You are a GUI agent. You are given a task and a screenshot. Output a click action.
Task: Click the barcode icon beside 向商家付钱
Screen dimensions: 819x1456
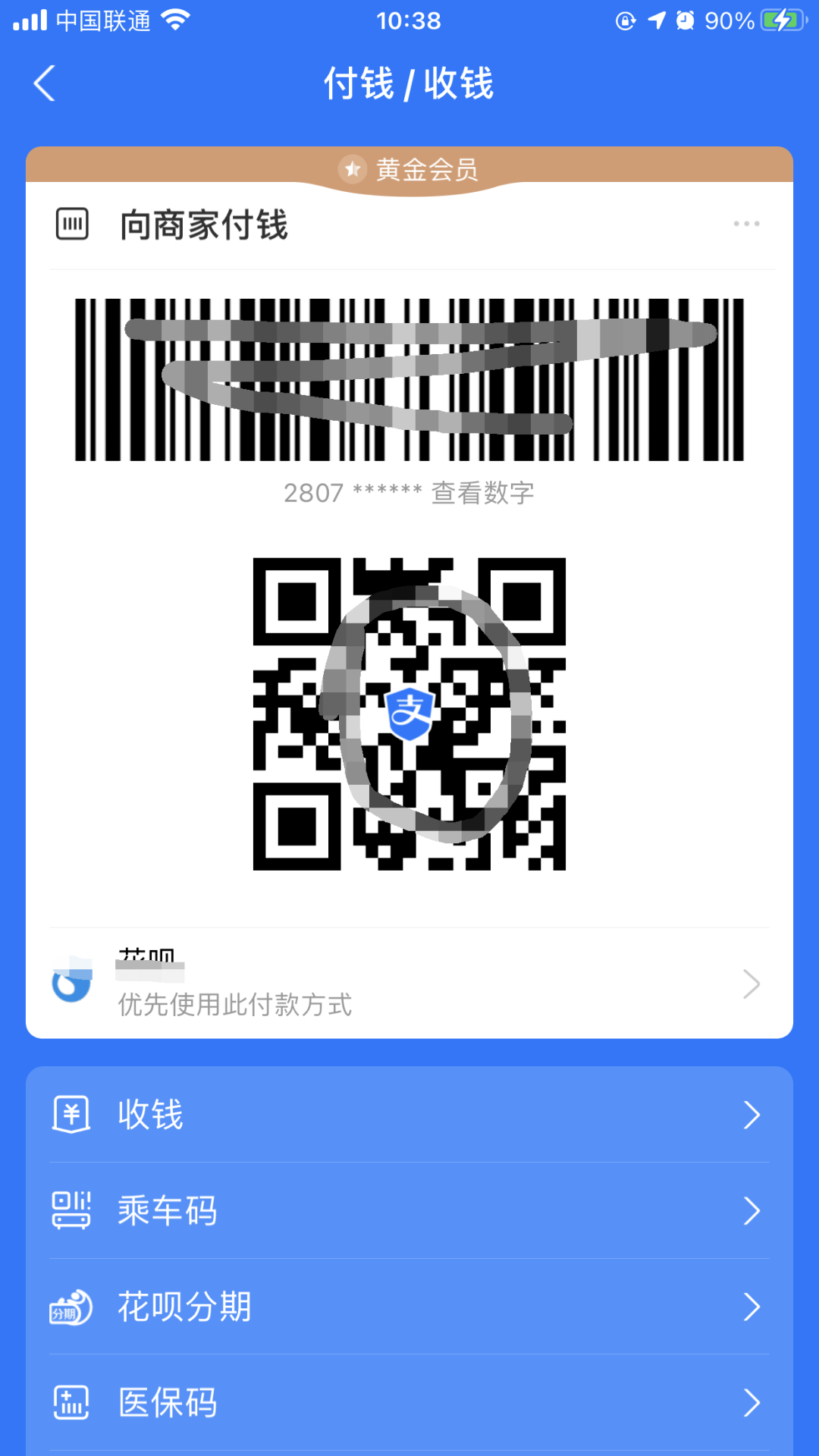tap(72, 224)
